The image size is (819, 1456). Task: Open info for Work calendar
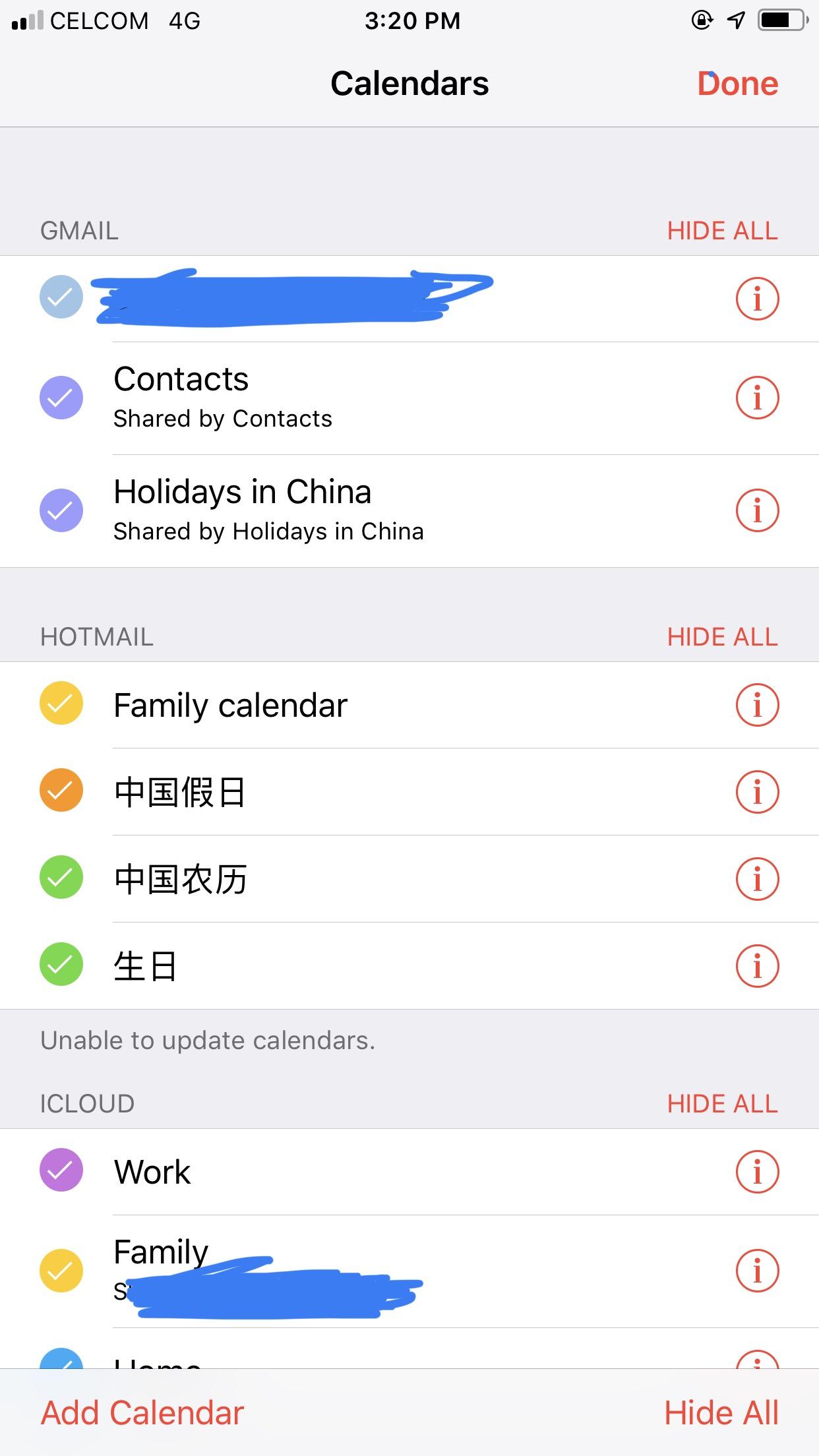[756, 1171]
